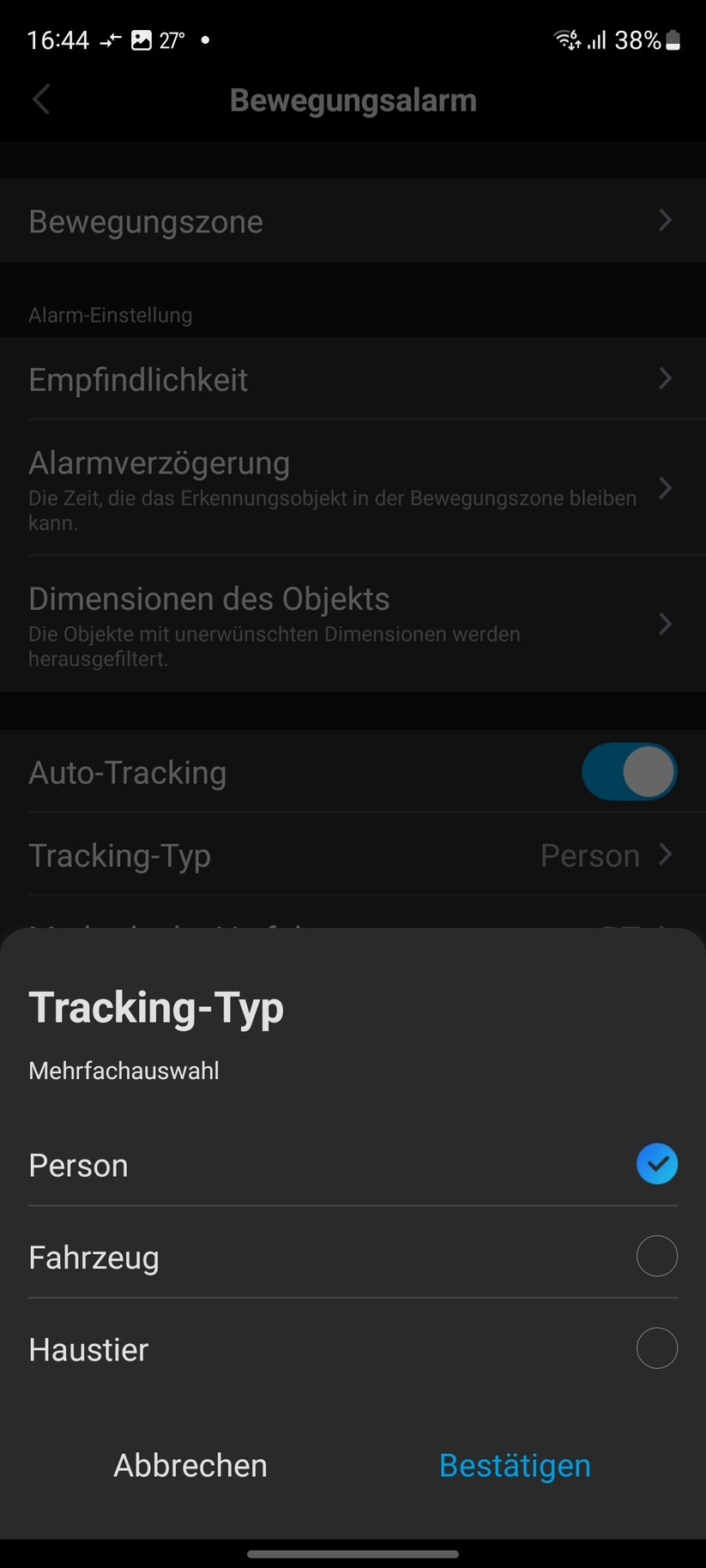The height and width of the screenshot is (1568, 706).
Task: Tap Abbrechen to cancel the dialog
Action: (x=190, y=1465)
